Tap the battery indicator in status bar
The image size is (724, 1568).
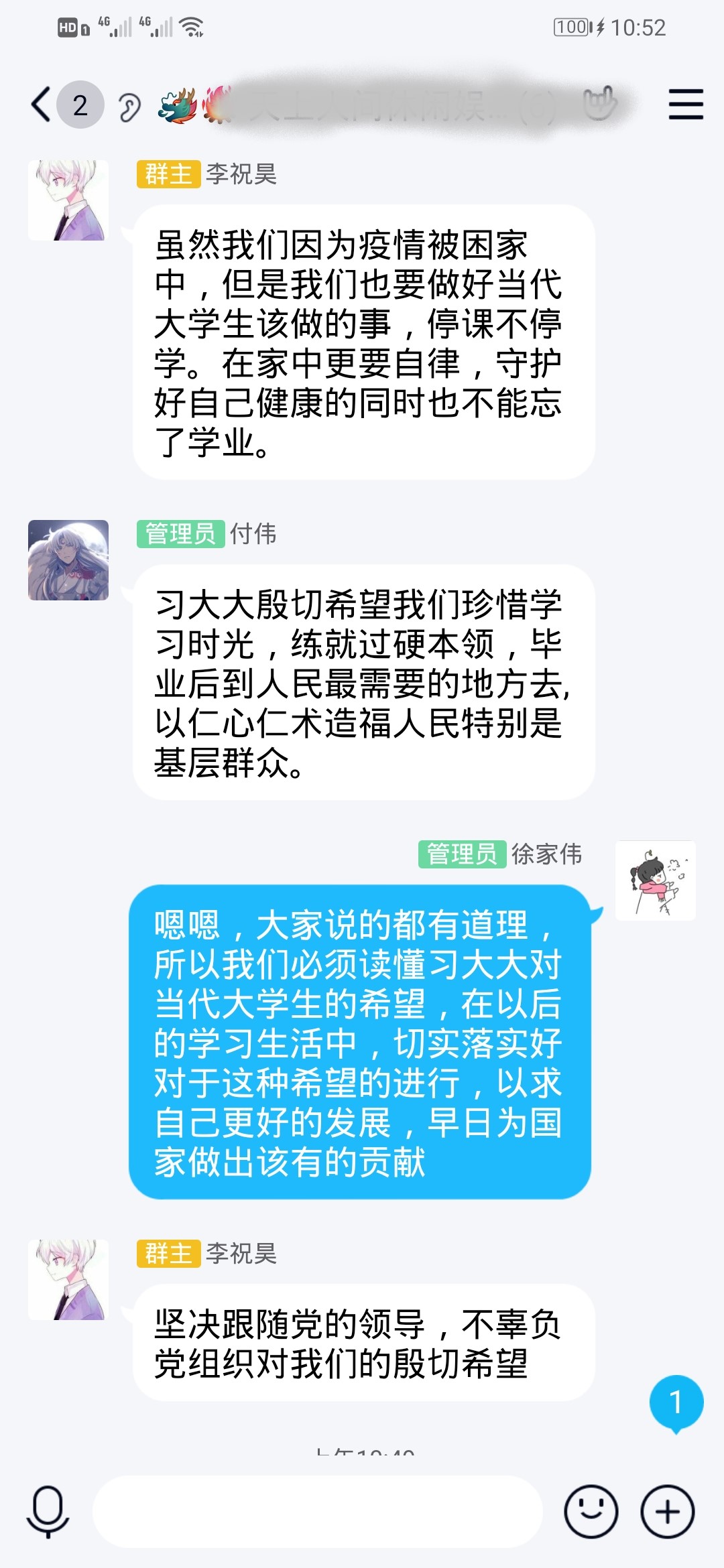coord(570,28)
